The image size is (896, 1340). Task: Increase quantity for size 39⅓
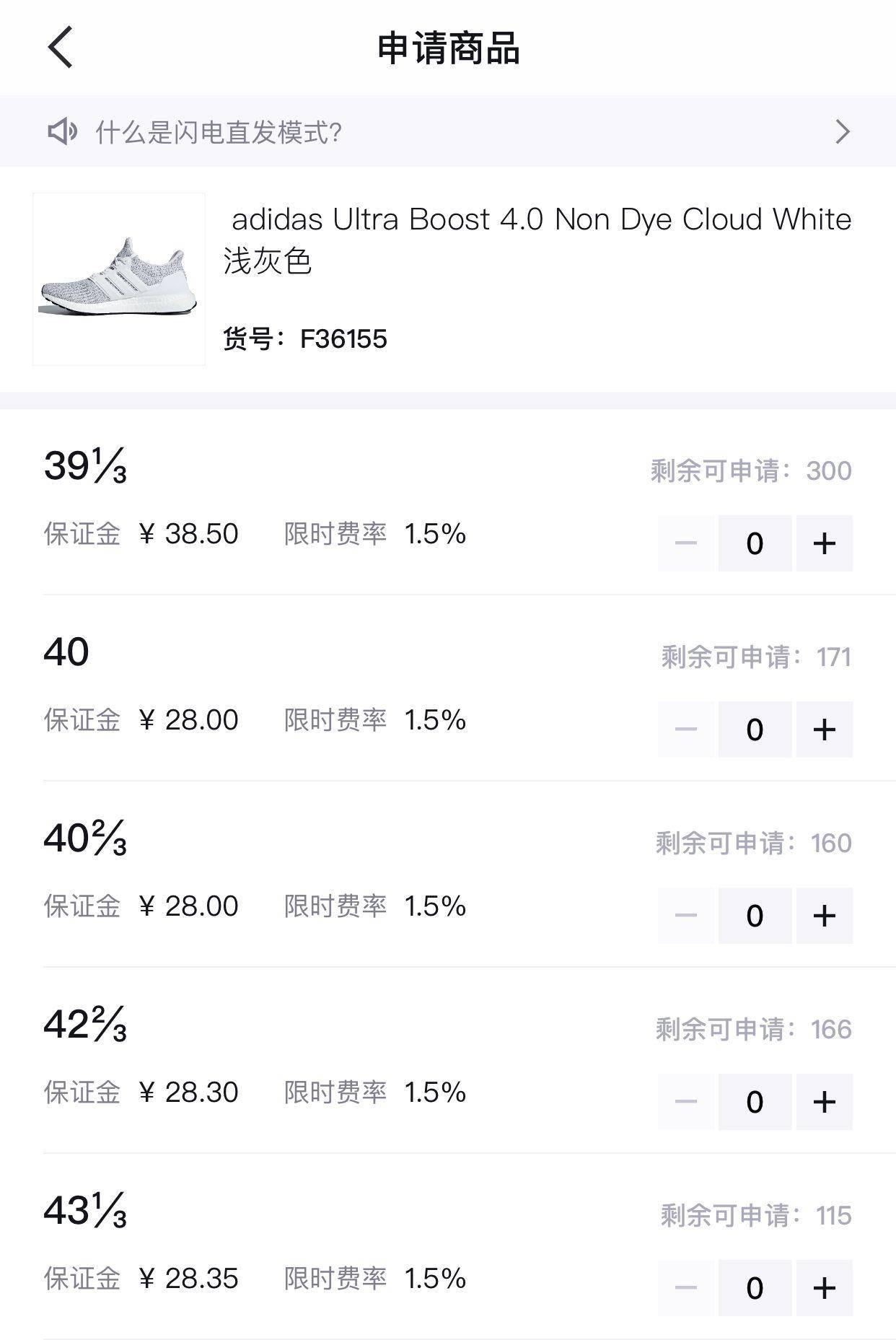click(824, 543)
